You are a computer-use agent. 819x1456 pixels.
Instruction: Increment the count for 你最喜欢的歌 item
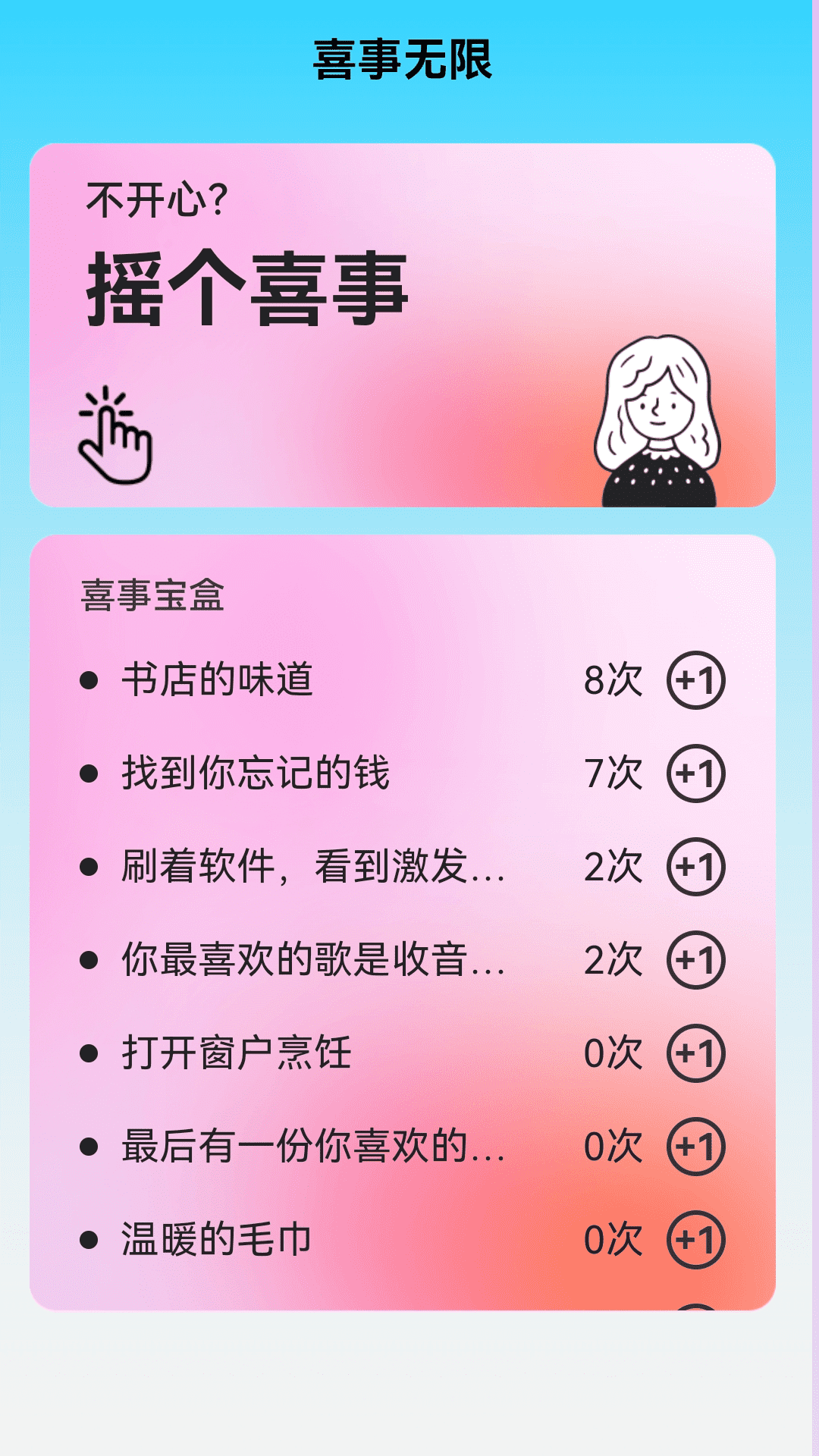pyautogui.click(x=695, y=959)
